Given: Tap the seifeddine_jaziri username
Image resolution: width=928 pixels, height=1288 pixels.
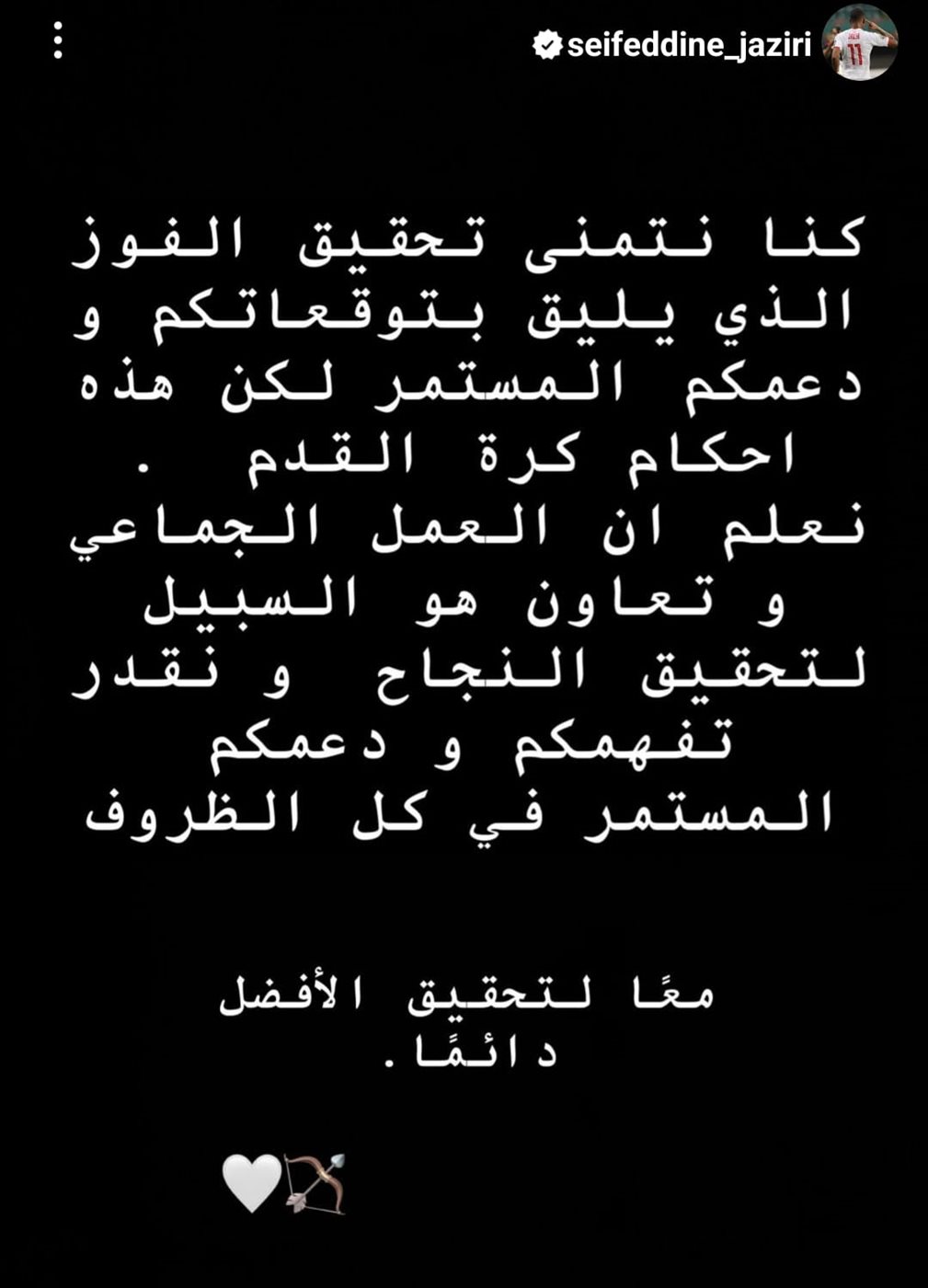Looking at the screenshot, I should pyautogui.click(x=689, y=45).
